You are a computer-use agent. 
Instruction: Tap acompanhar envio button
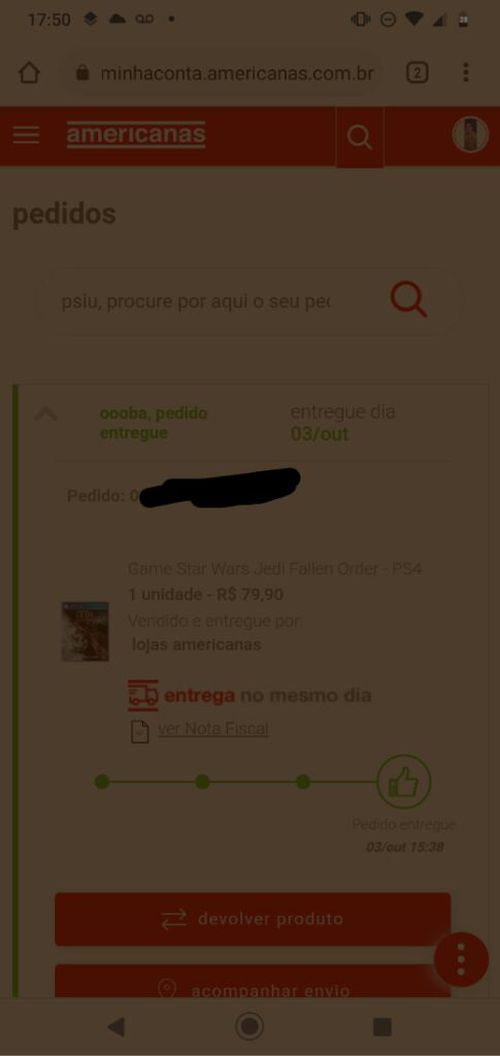253,983
